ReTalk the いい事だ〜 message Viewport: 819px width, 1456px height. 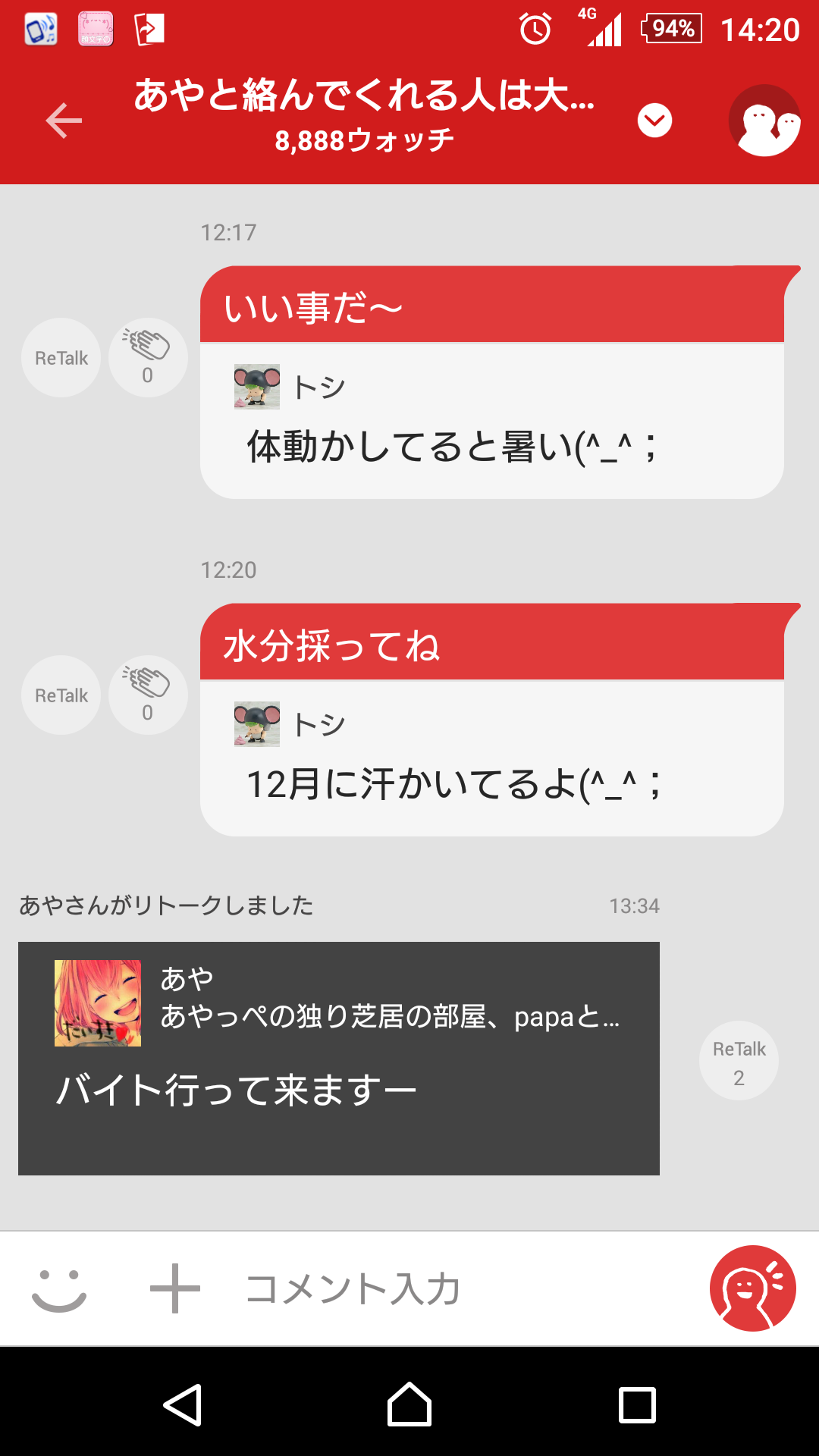point(61,357)
